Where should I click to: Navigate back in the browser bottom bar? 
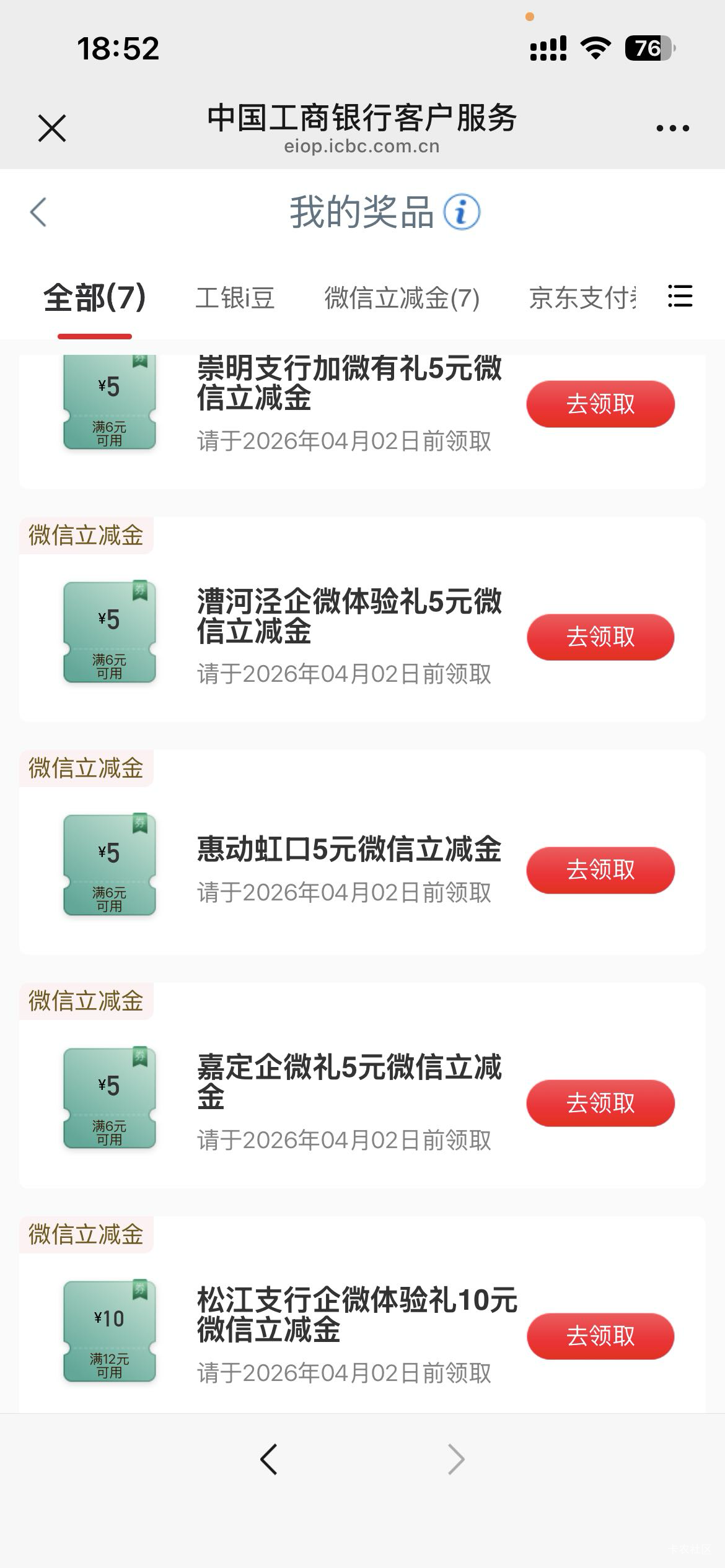[269, 1460]
